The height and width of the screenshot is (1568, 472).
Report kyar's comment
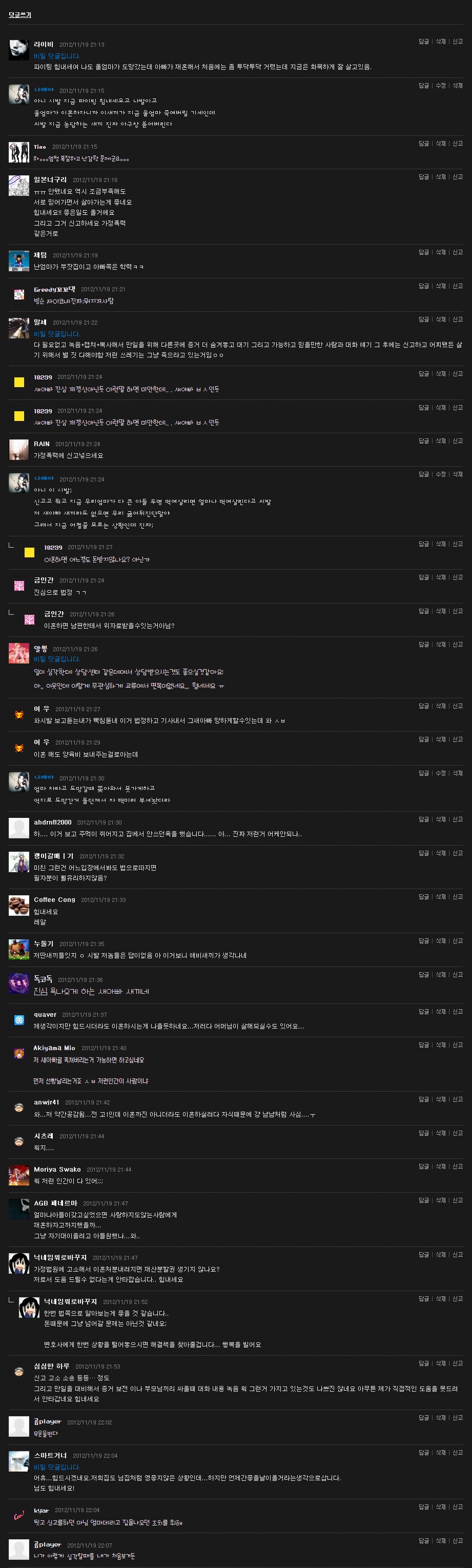coord(458,1506)
